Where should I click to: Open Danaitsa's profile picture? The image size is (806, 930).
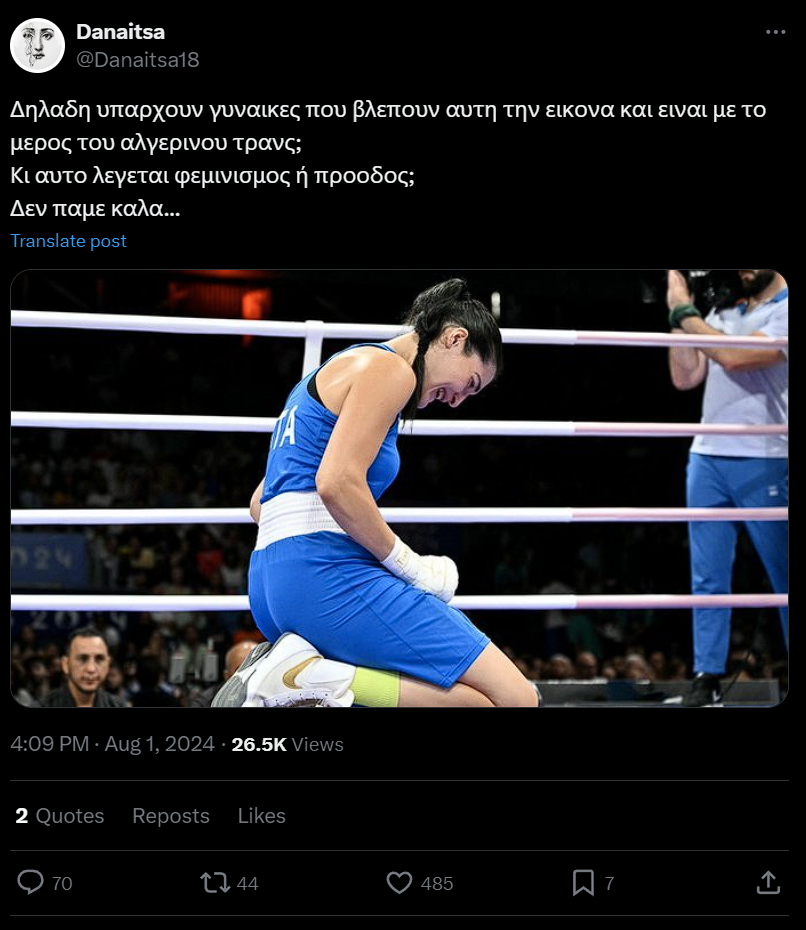37,45
